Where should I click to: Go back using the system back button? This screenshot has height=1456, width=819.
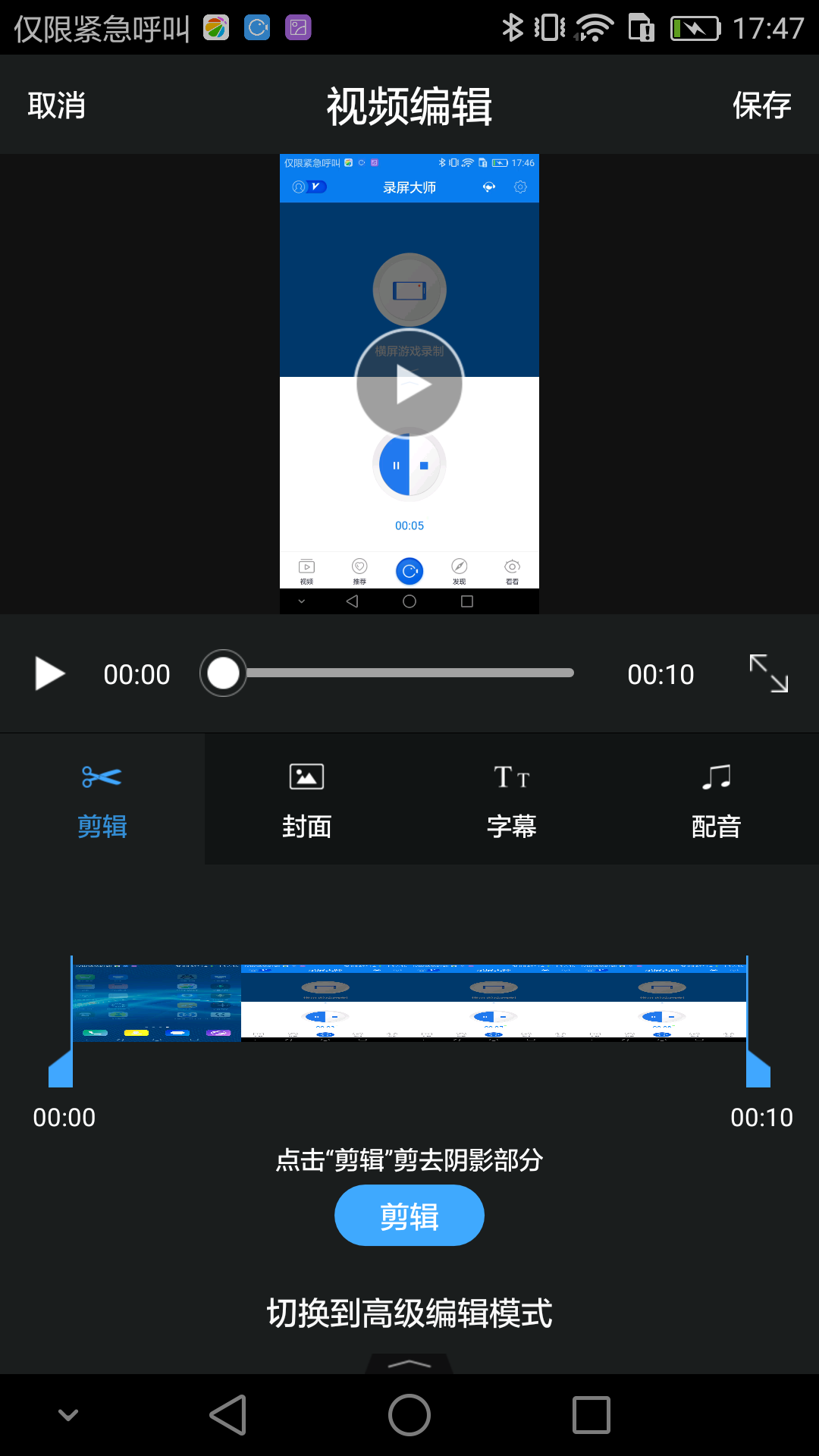point(228,1415)
